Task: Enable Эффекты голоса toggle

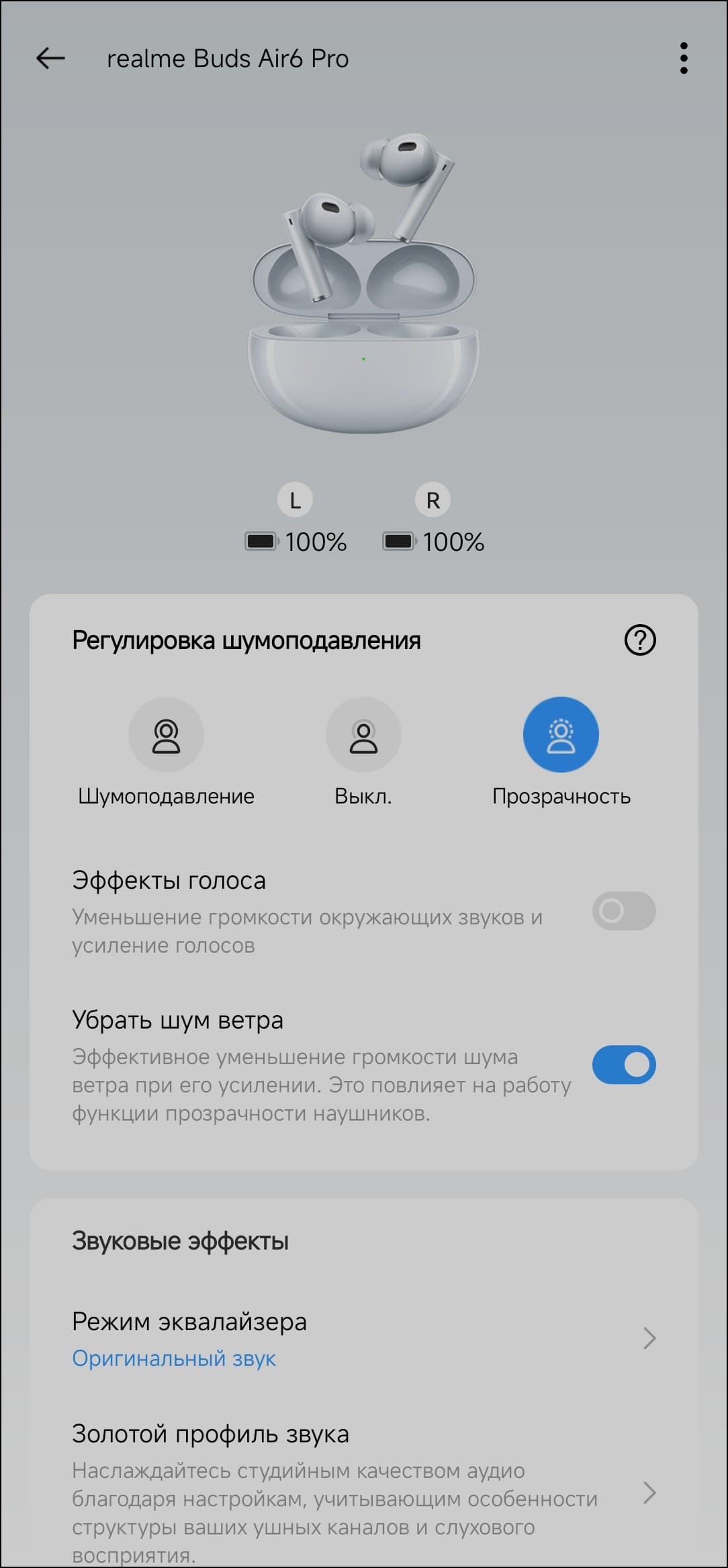Action: (x=623, y=911)
